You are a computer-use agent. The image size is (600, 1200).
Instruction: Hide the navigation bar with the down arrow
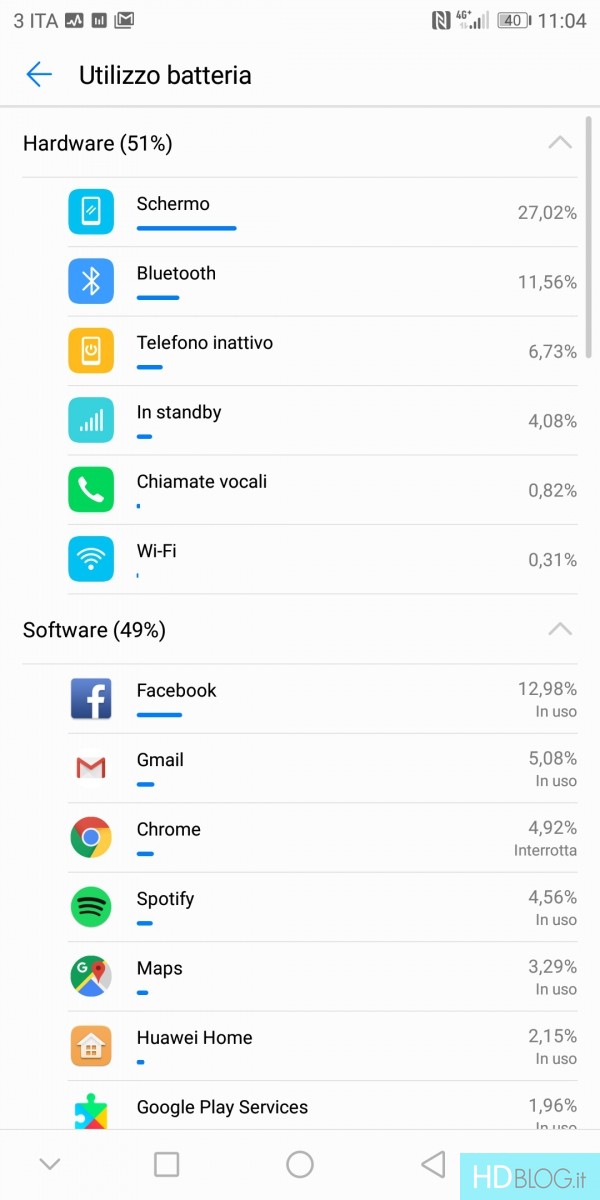click(49, 1164)
